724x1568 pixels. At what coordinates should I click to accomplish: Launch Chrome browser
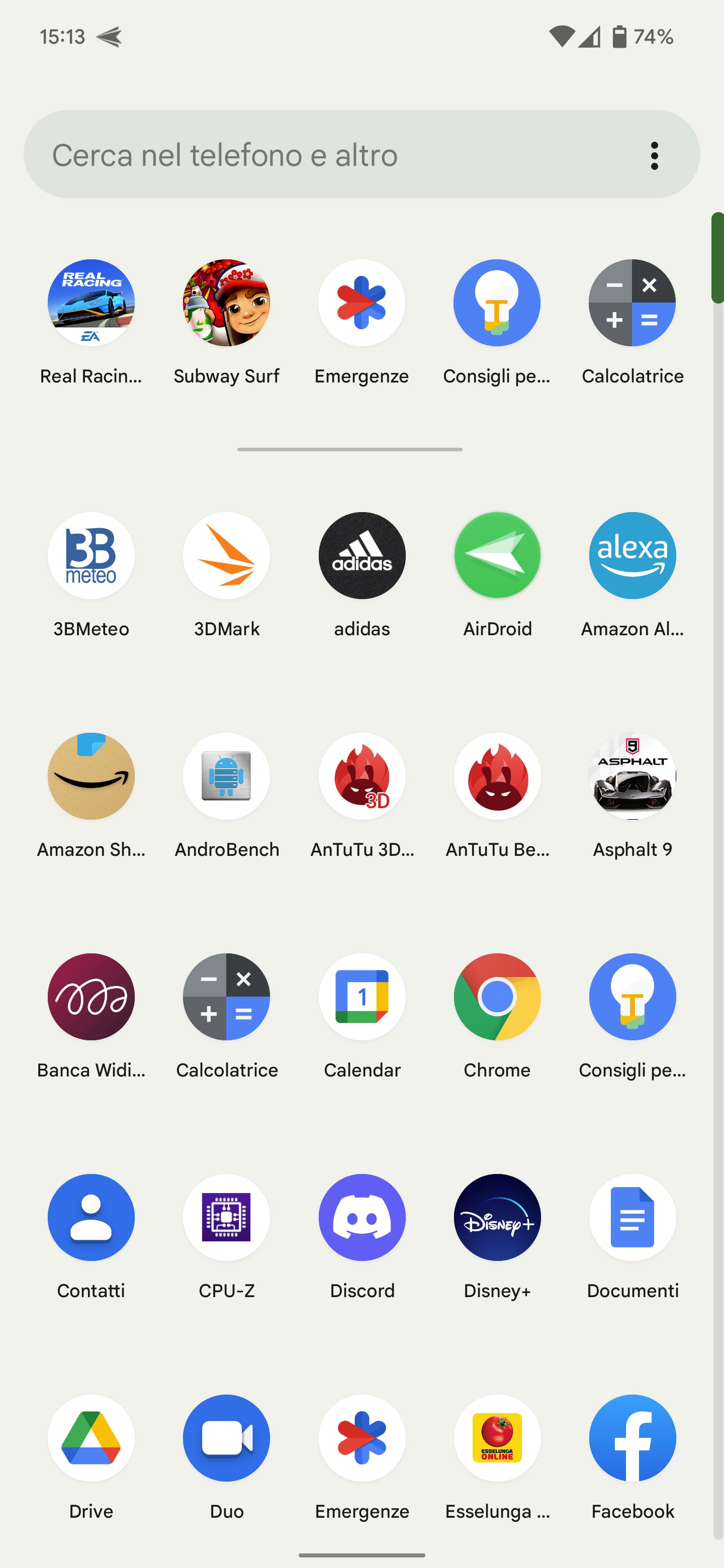tap(497, 997)
